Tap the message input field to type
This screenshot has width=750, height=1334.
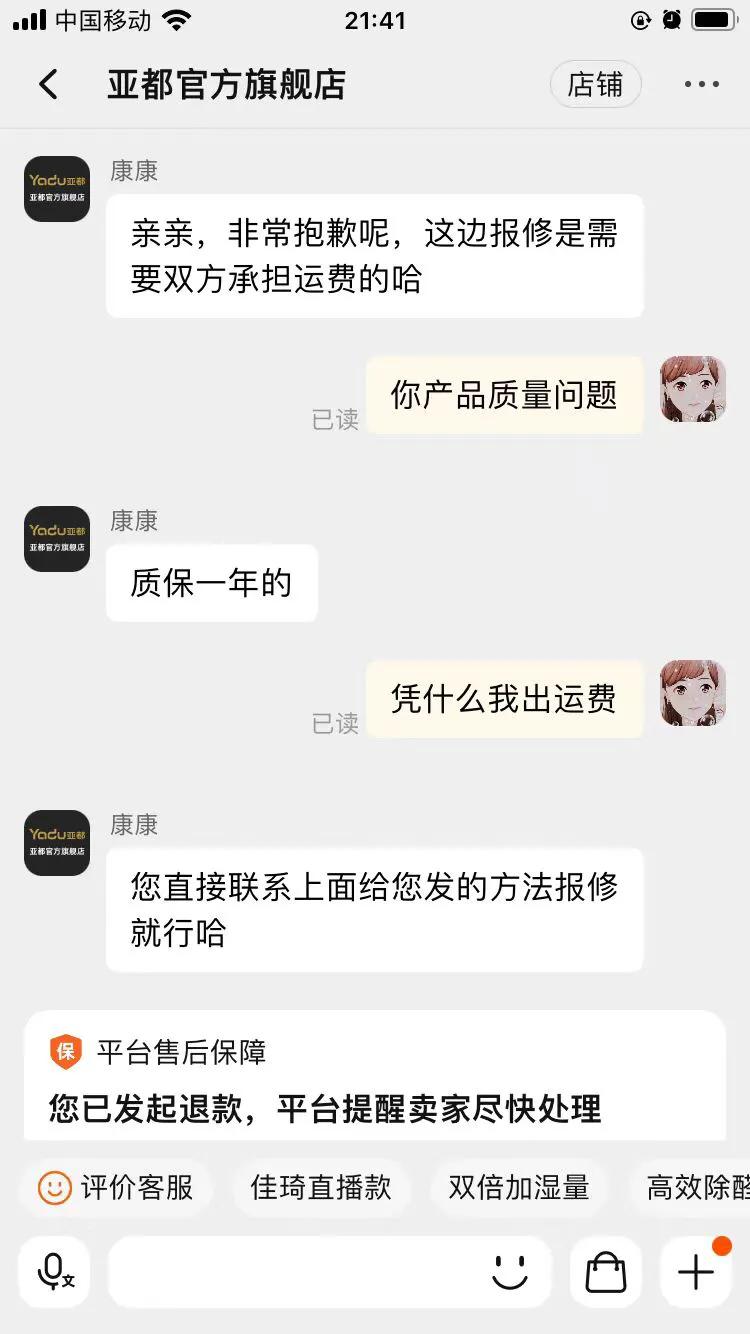300,1271
